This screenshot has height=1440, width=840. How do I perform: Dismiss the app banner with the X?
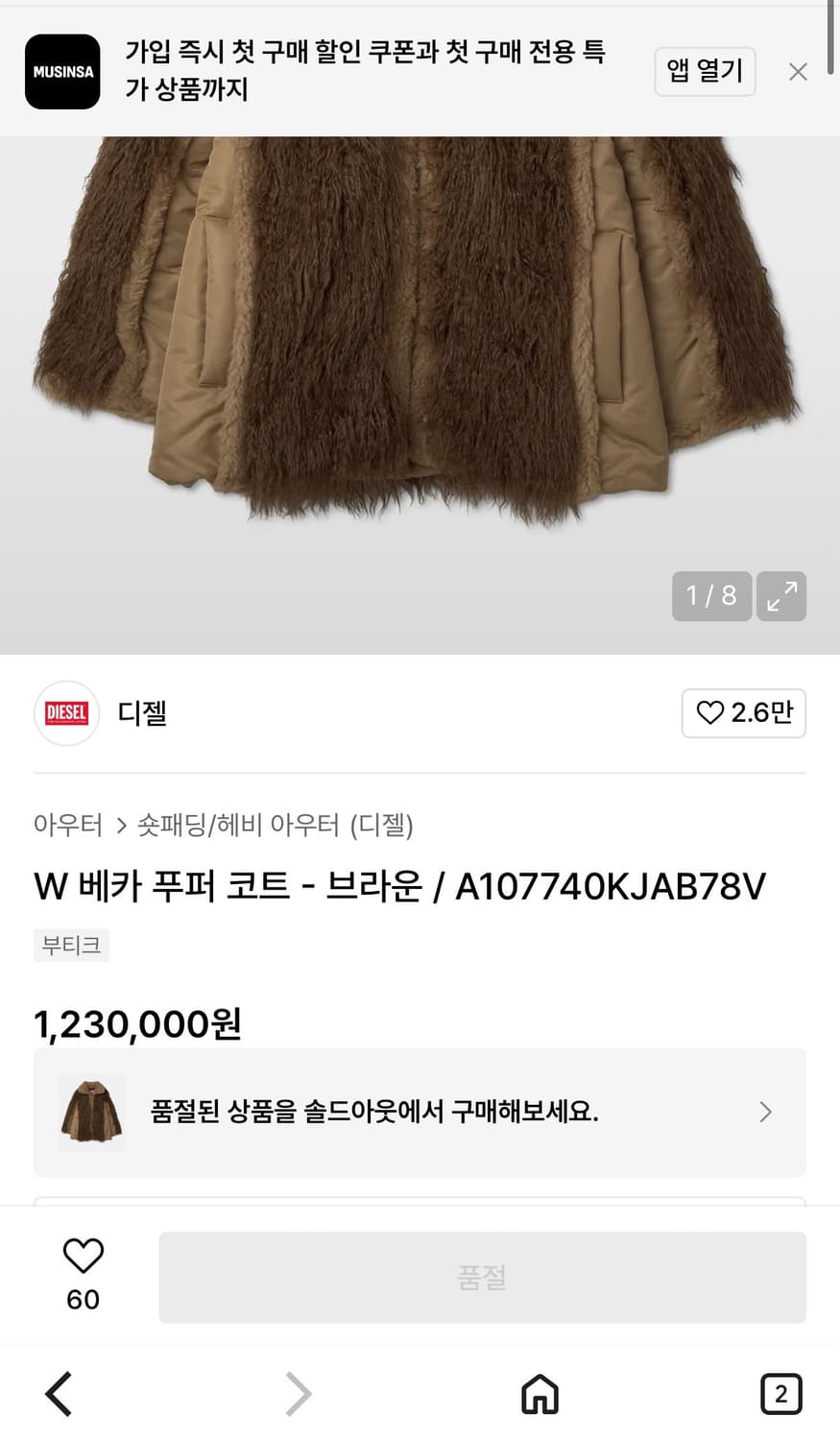click(798, 72)
